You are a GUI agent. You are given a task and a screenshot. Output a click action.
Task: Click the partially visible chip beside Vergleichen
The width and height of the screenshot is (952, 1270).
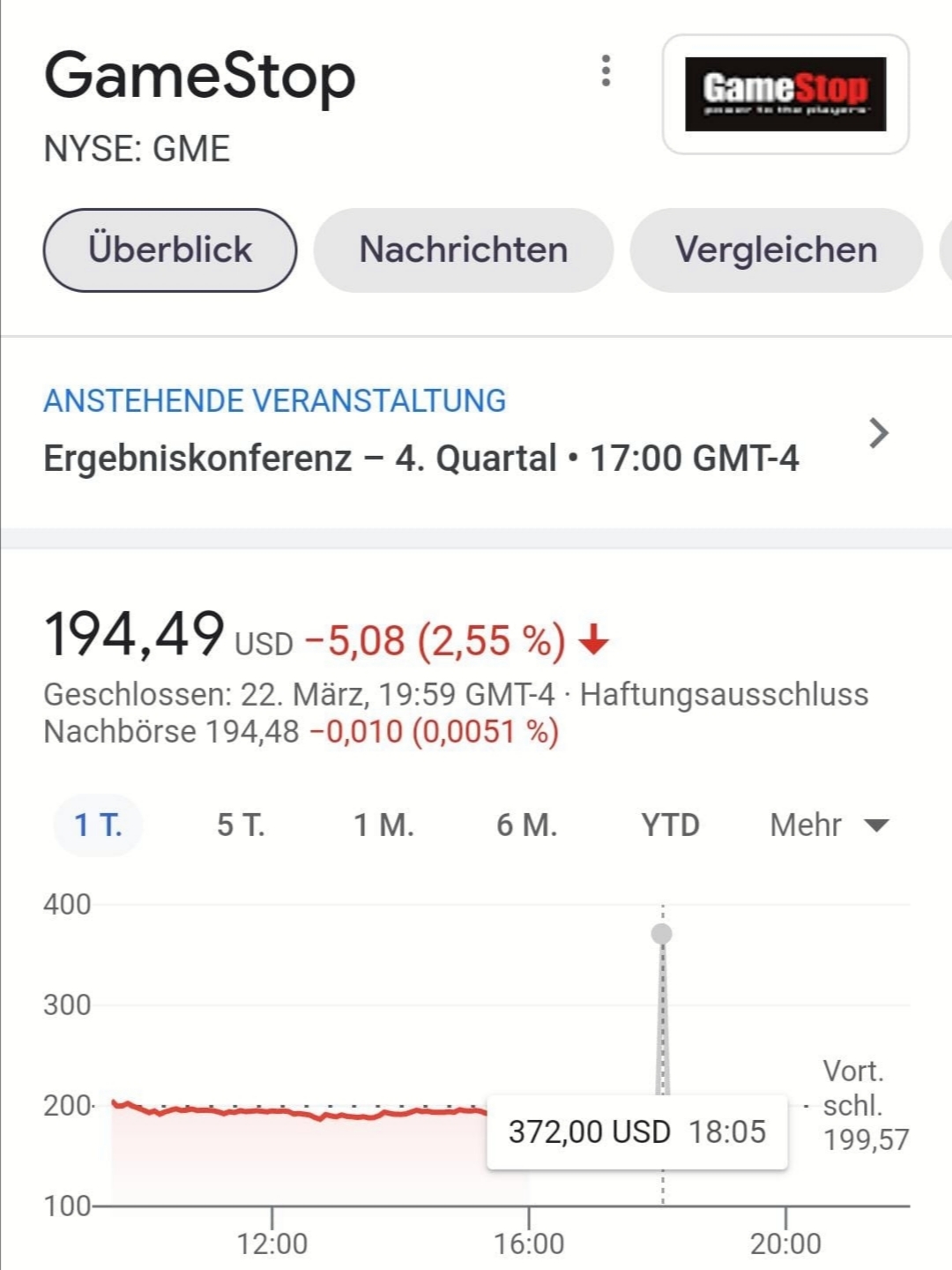[x=946, y=250]
